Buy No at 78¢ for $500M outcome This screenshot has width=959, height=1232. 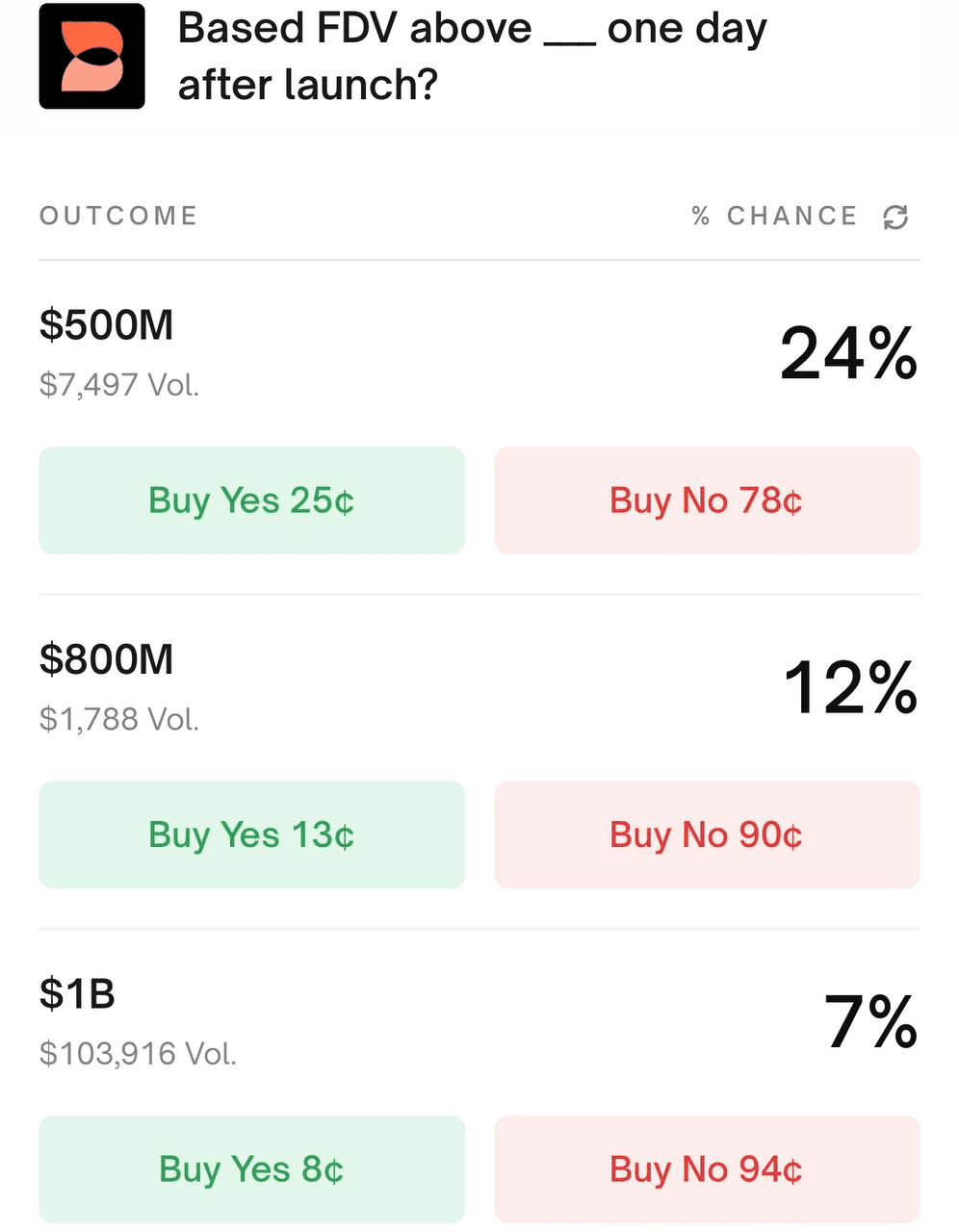tap(707, 500)
